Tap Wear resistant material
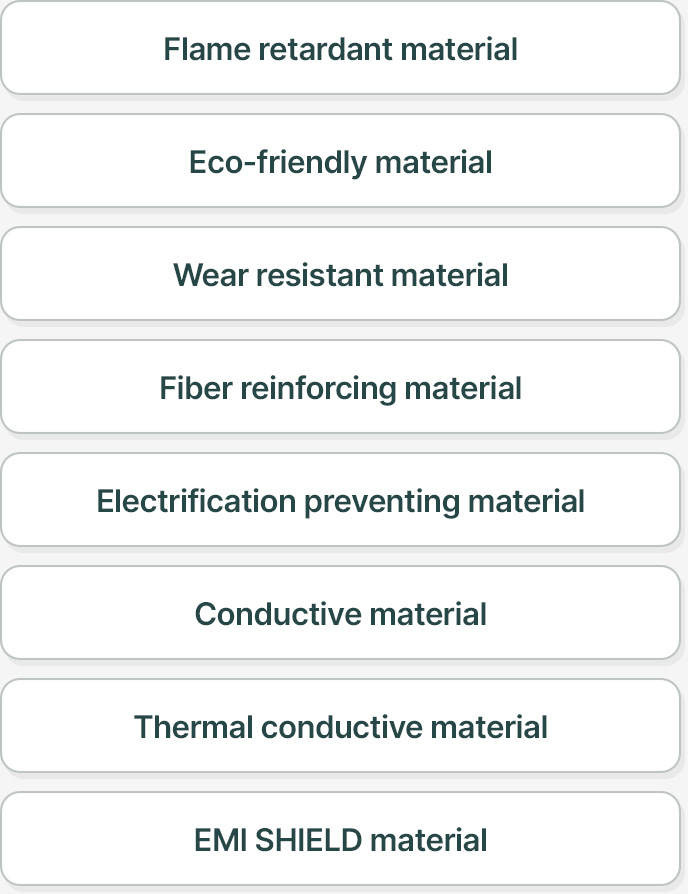This screenshot has height=894, width=688. [x=340, y=275]
